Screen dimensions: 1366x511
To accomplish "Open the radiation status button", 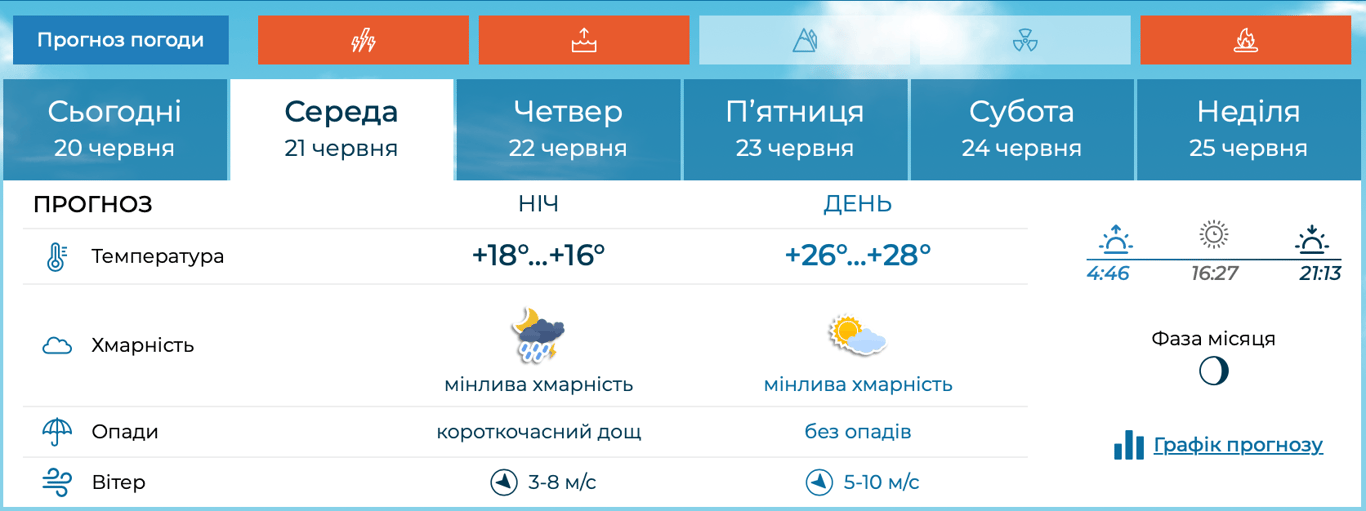I will pyautogui.click(x=1025, y=40).
